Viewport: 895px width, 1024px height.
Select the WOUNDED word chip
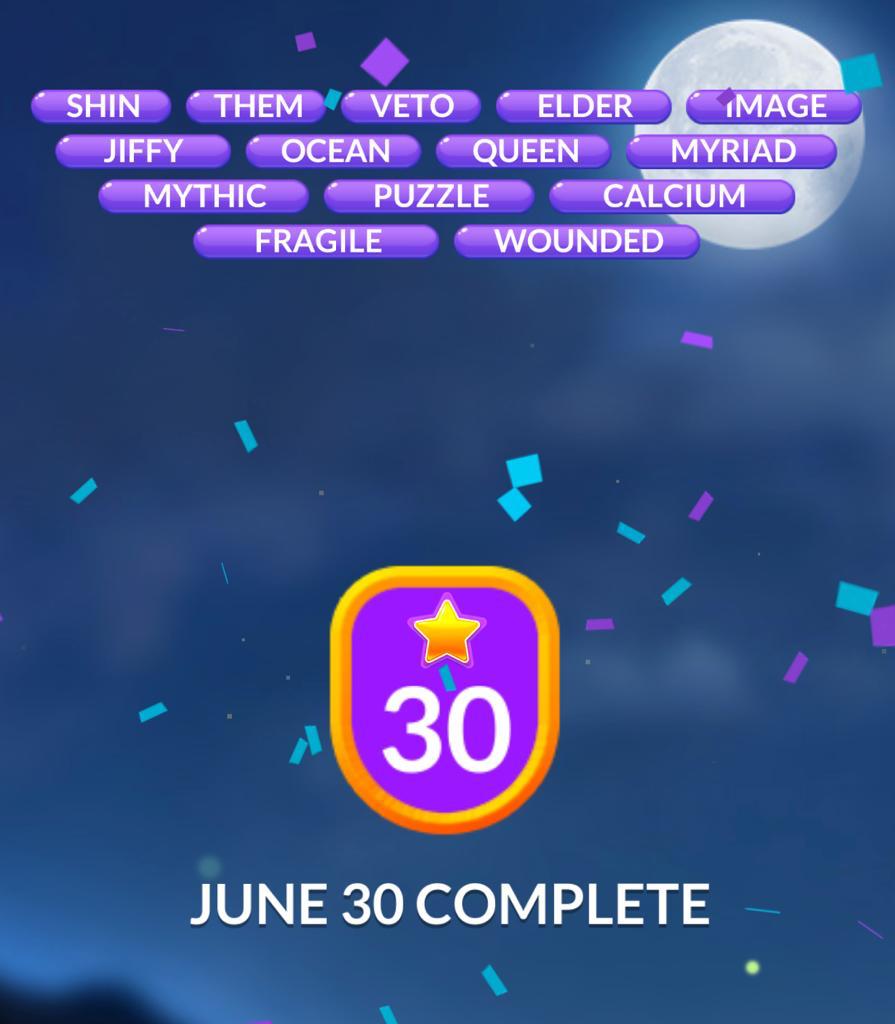578,241
